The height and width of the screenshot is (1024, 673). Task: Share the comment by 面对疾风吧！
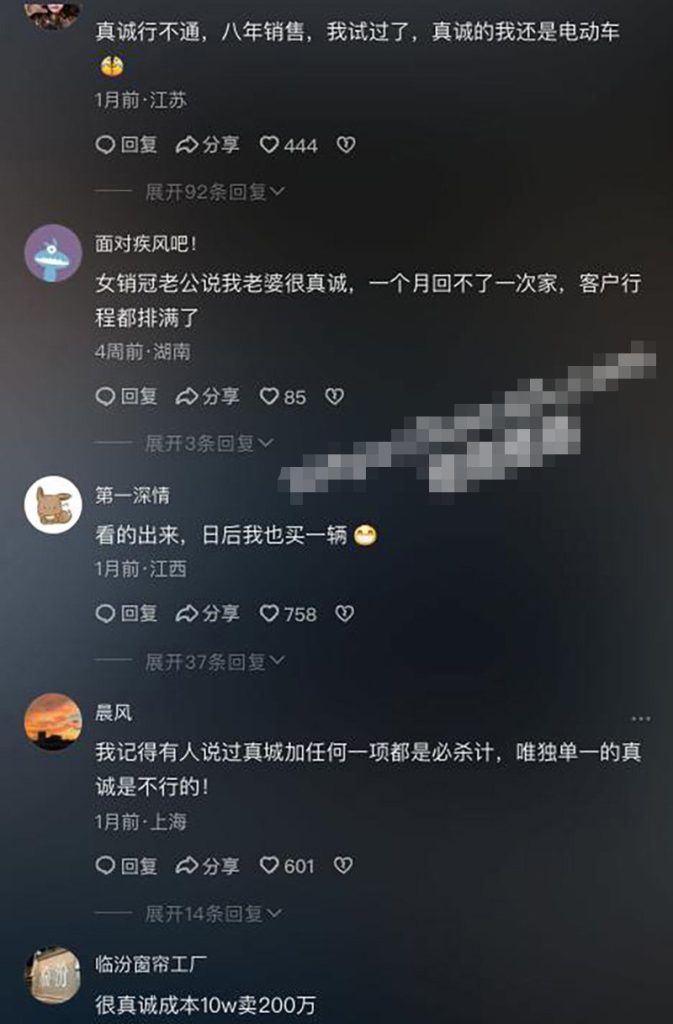(207, 397)
